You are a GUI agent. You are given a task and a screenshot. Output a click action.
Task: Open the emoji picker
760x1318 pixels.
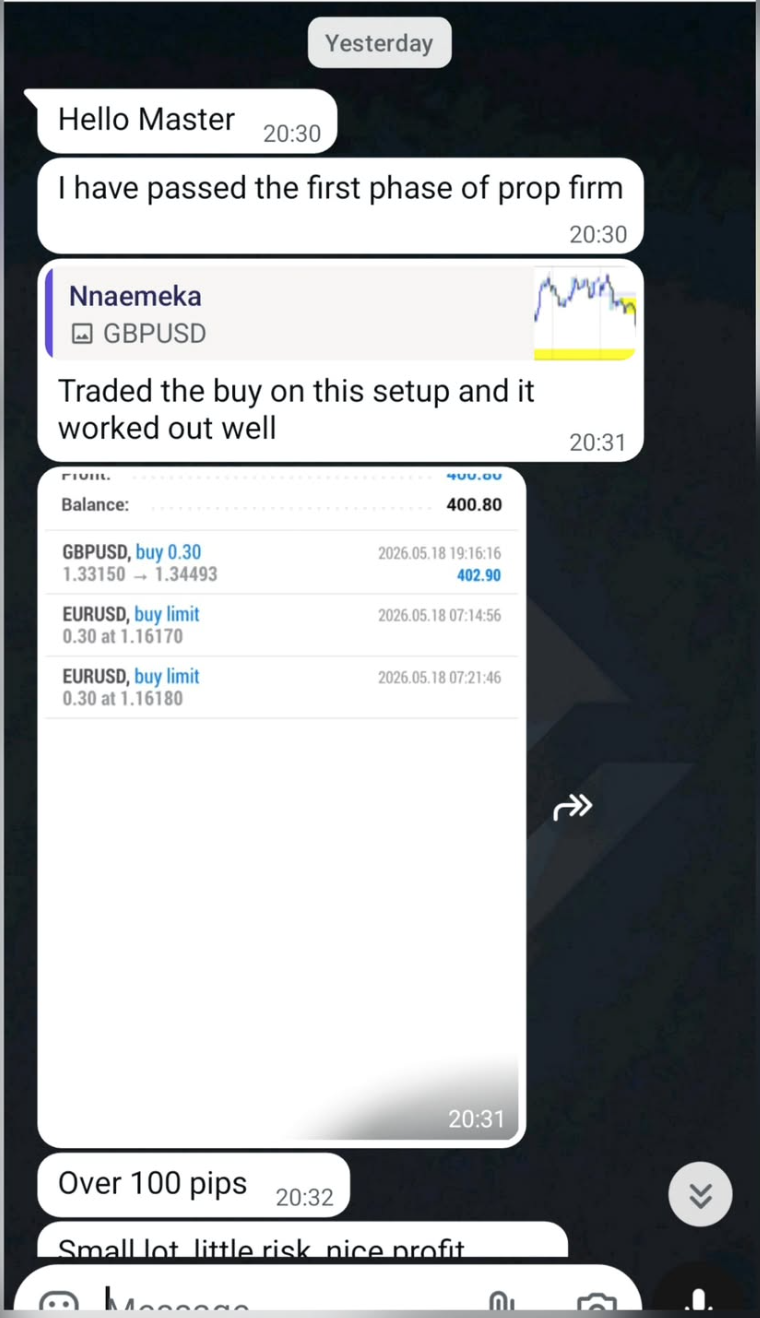(59, 1304)
